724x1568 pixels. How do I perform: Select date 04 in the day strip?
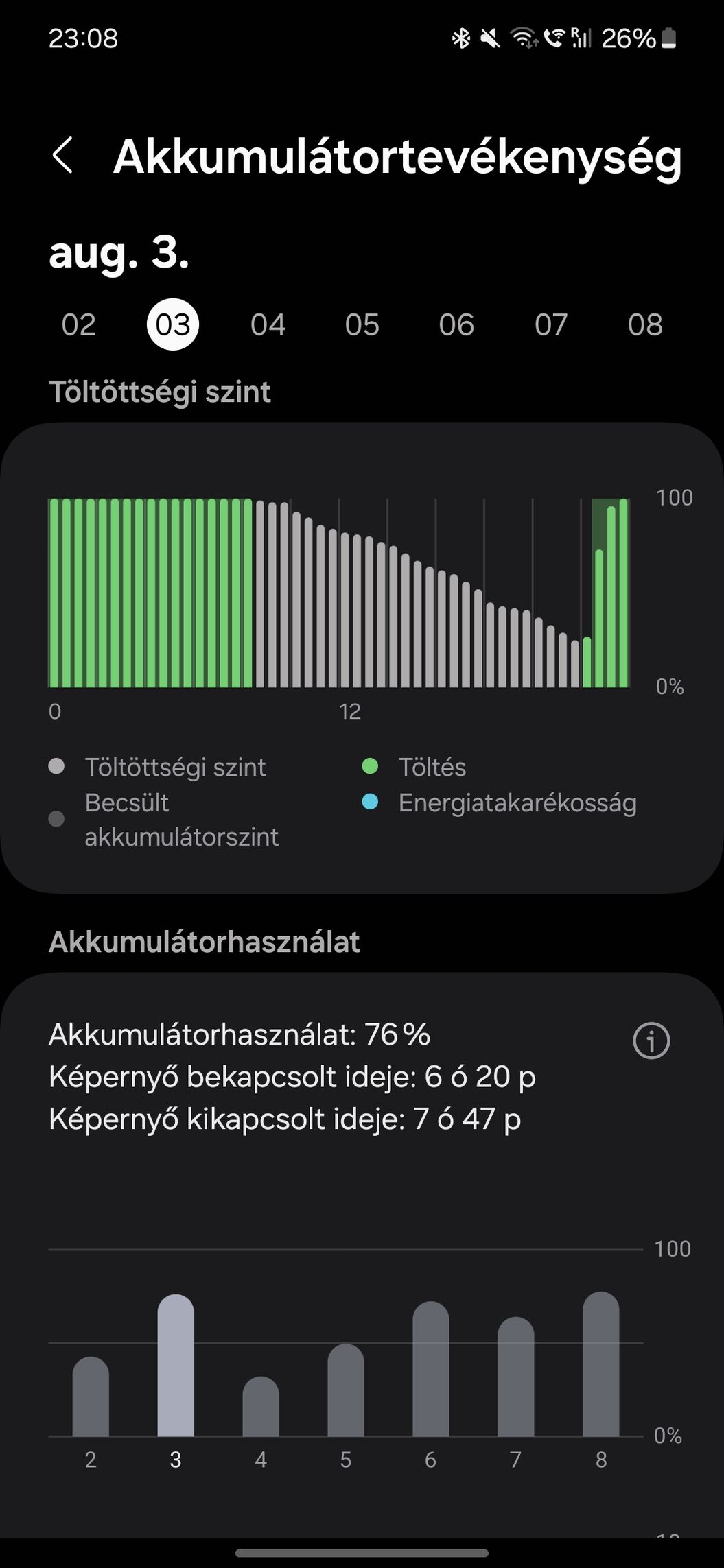tap(268, 324)
